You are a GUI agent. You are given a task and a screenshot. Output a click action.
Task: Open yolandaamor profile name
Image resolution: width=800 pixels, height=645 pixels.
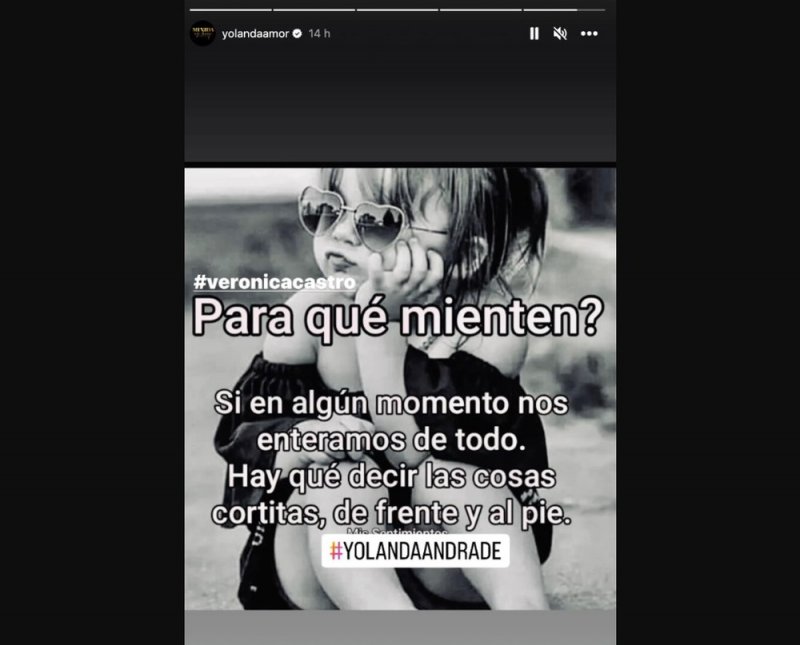254,33
